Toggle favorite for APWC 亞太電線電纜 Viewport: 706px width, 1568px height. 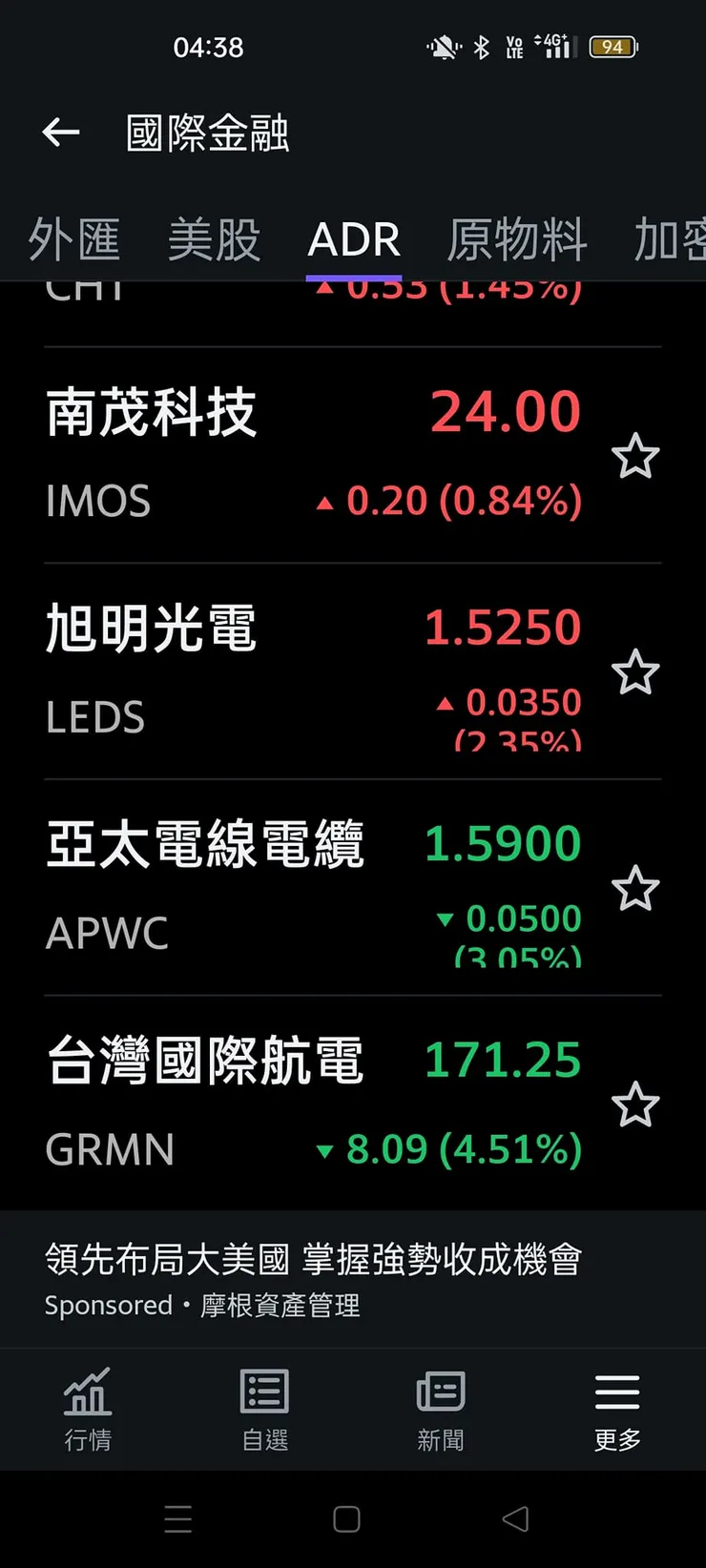click(x=636, y=889)
